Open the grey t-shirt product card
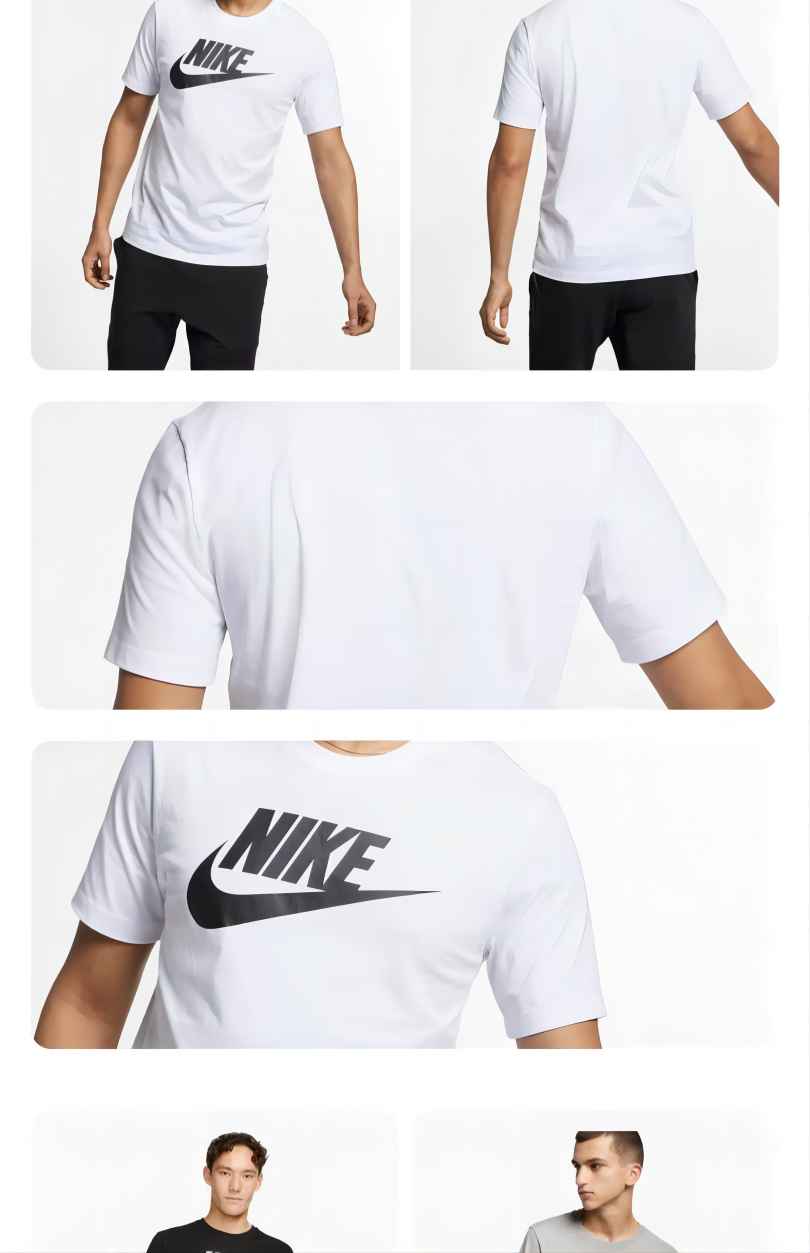810x1253 pixels. pos(594,1185)
